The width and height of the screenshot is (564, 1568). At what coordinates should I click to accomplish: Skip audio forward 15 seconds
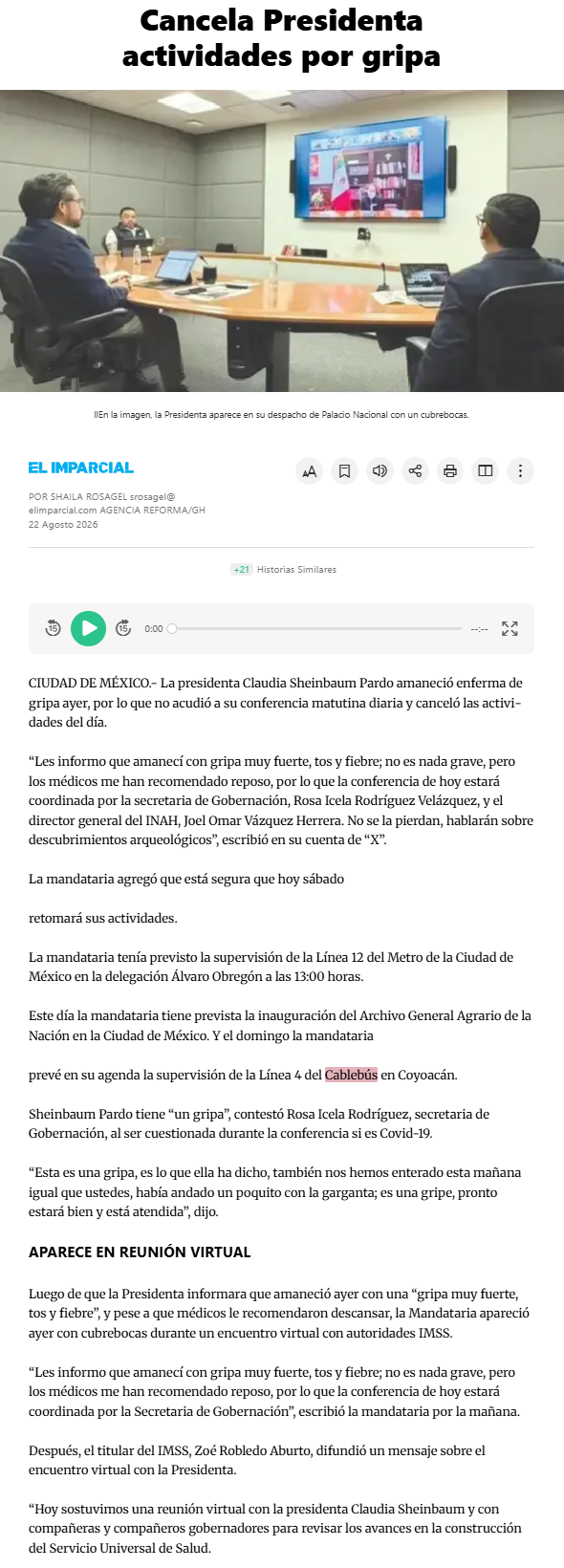[x=123, y=628]
